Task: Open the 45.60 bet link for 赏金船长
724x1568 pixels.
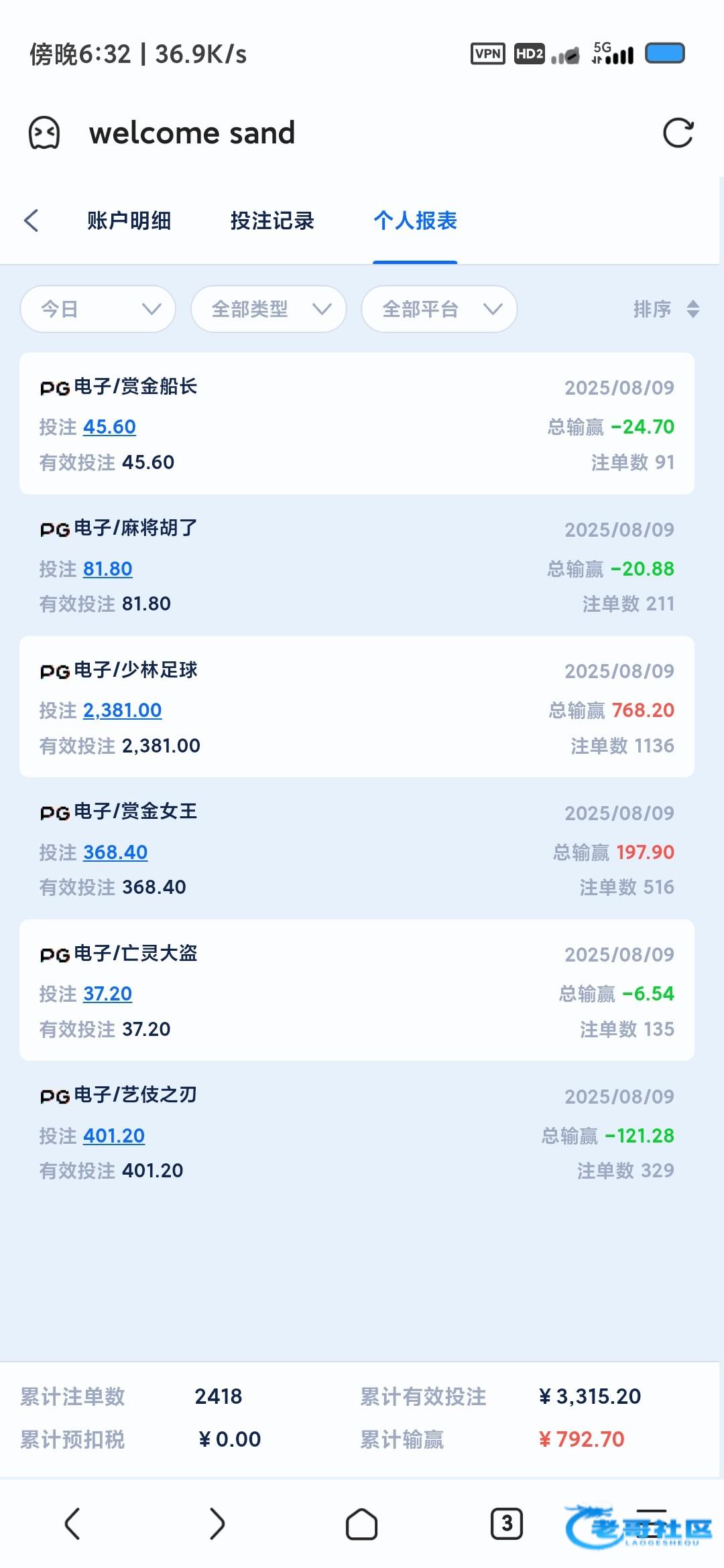Action: (x=109, y=427)
